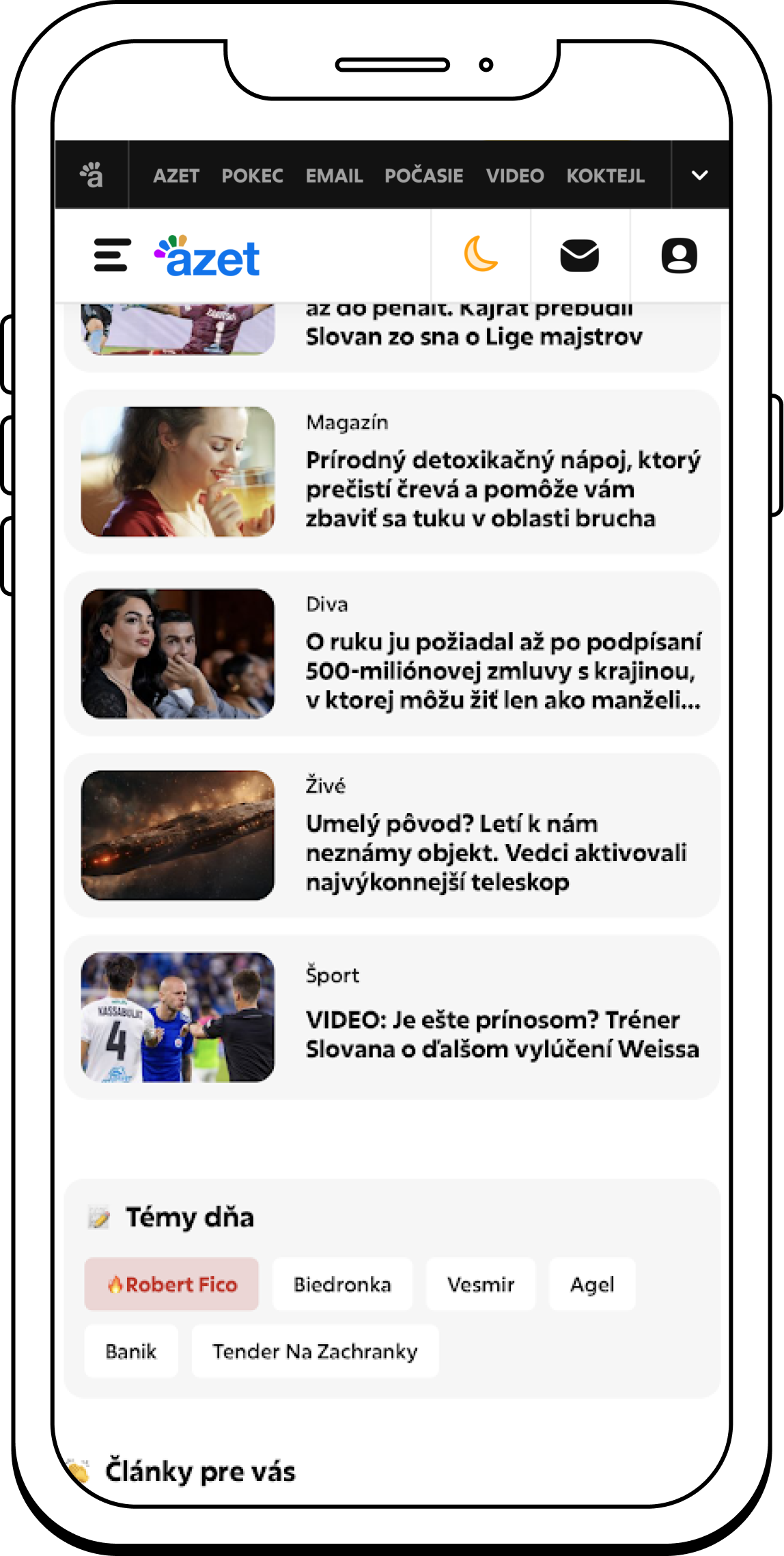The width and height of the screenshot is (784, 1556).
Task: Go to KOKTEJL in the top bar
Action: click(605, 176)
